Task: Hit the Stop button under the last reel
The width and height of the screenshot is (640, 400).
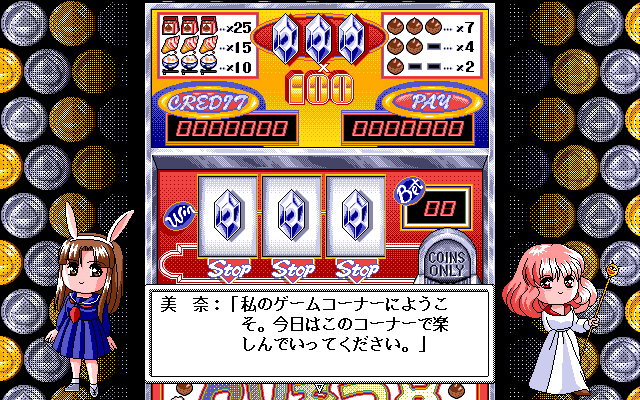Action: point(356,269)
